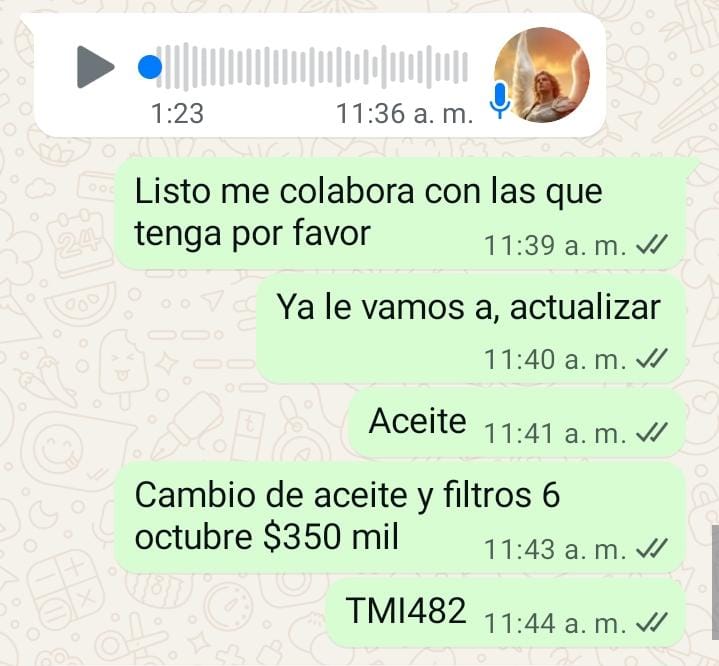
Task: Open the profile photo on the voice message
Action: [x=542, y=74]
